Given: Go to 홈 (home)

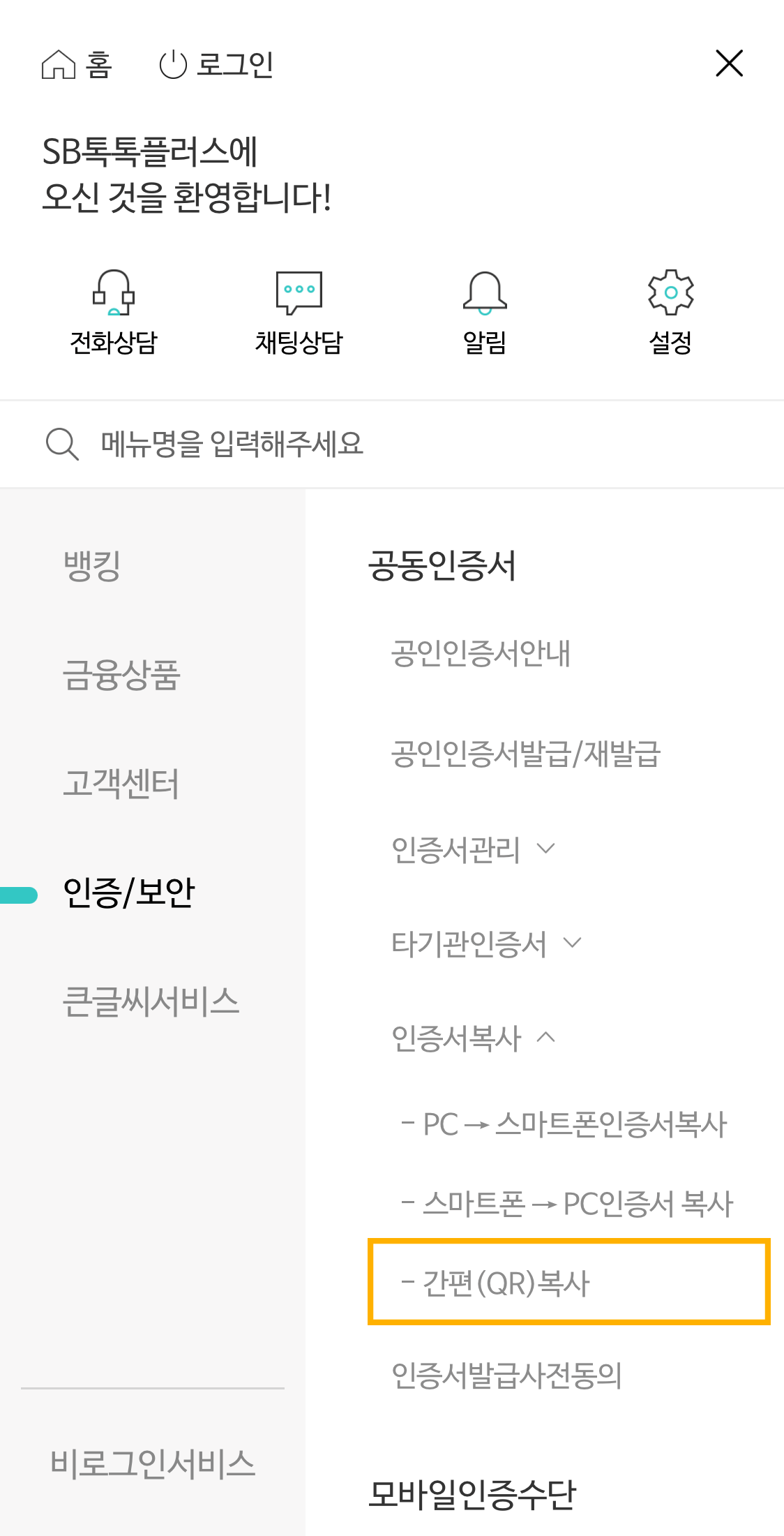Looking at the screenshot, I should 77,65.
